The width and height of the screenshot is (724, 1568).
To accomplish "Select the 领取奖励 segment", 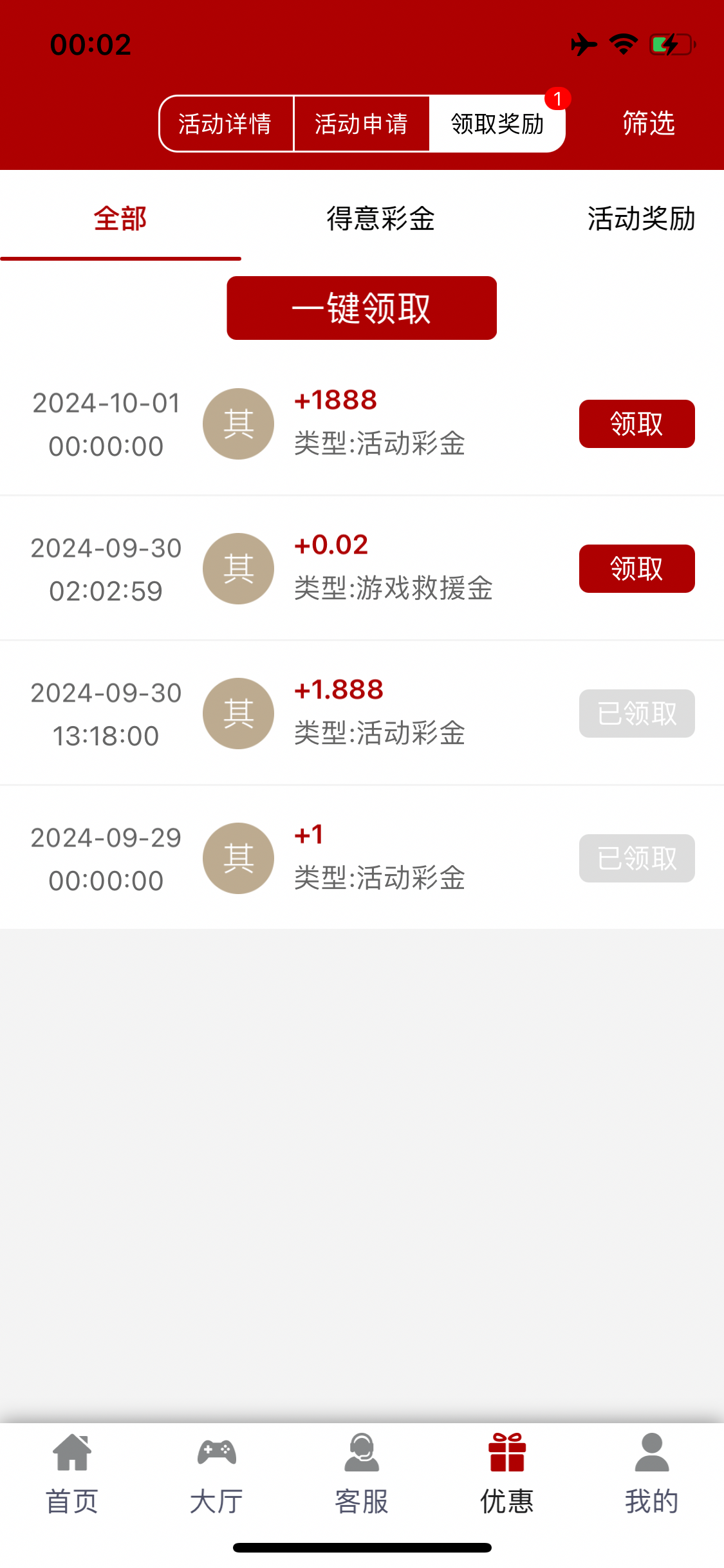I will tap(497, 124).
